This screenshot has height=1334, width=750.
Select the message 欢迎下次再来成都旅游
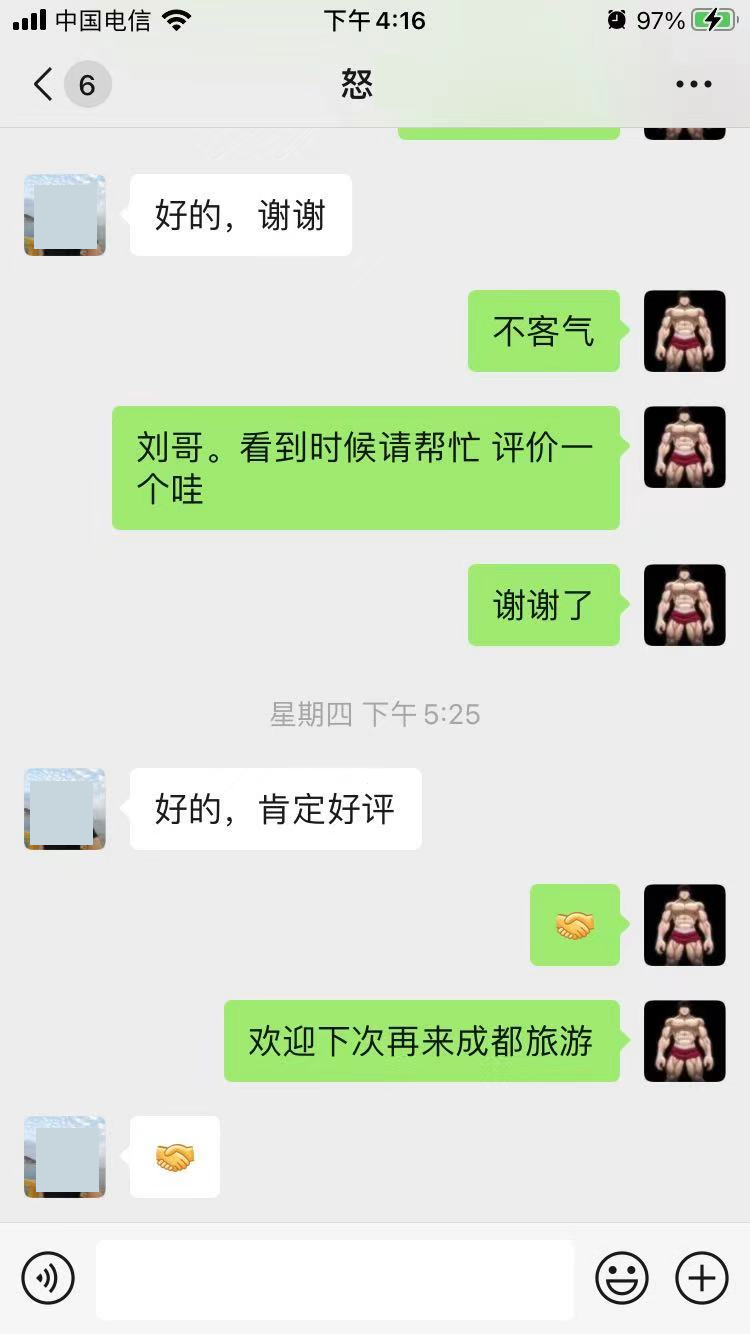tap(420, 1041)
